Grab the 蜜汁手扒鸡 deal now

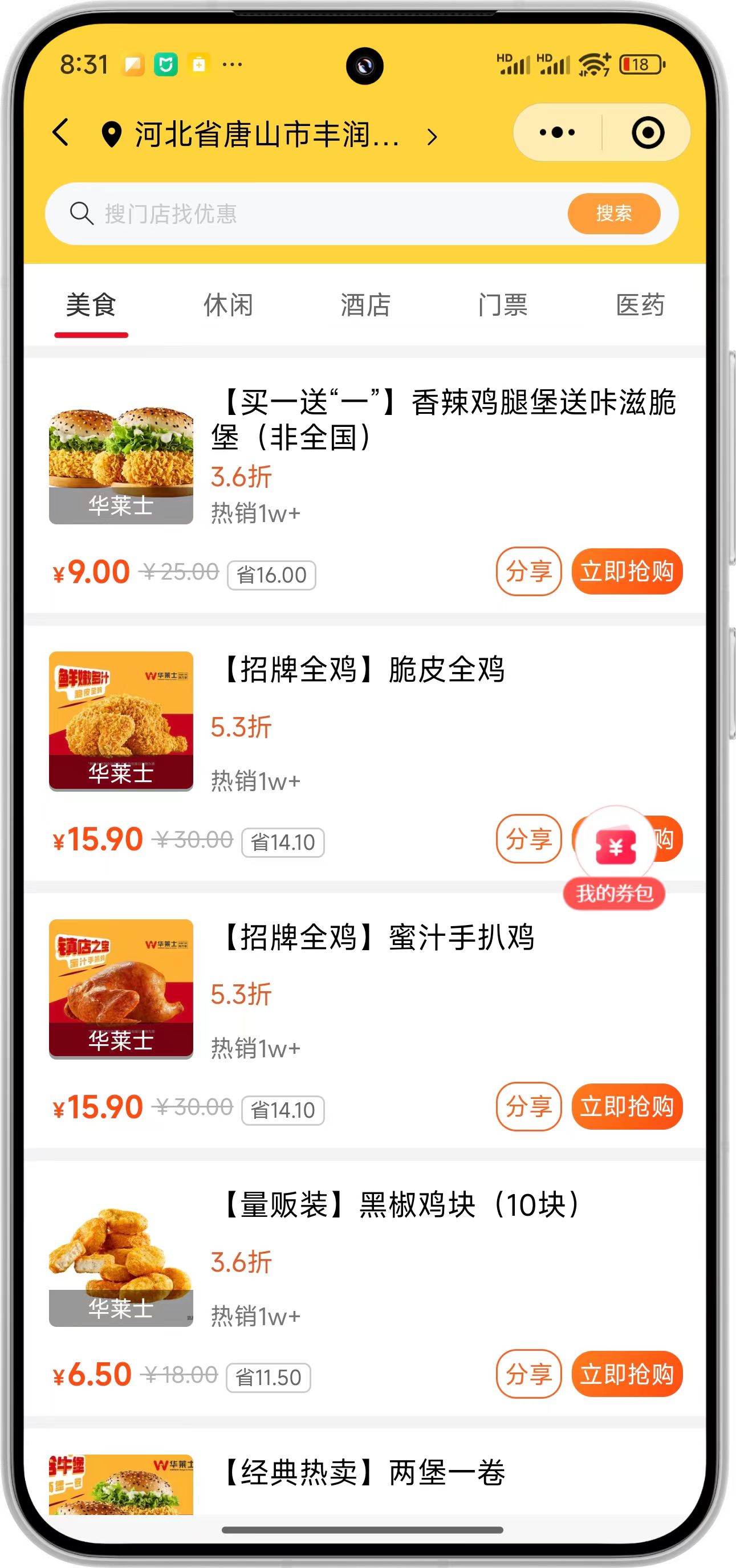pos(627,1106)
